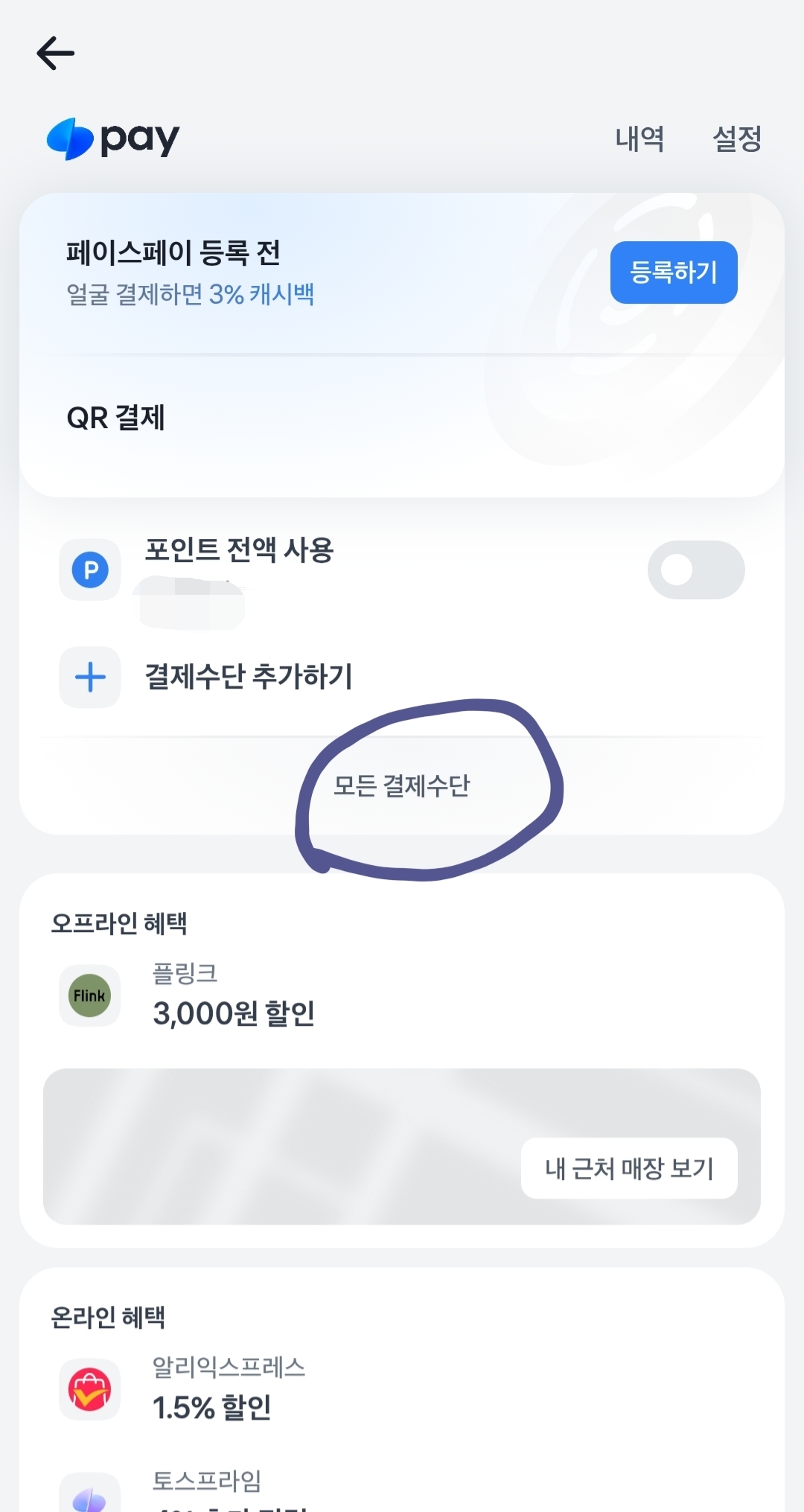Tap the 등록하기 button for Face Pay
This screenshot has height=1512, width=804.
point(673,272)
